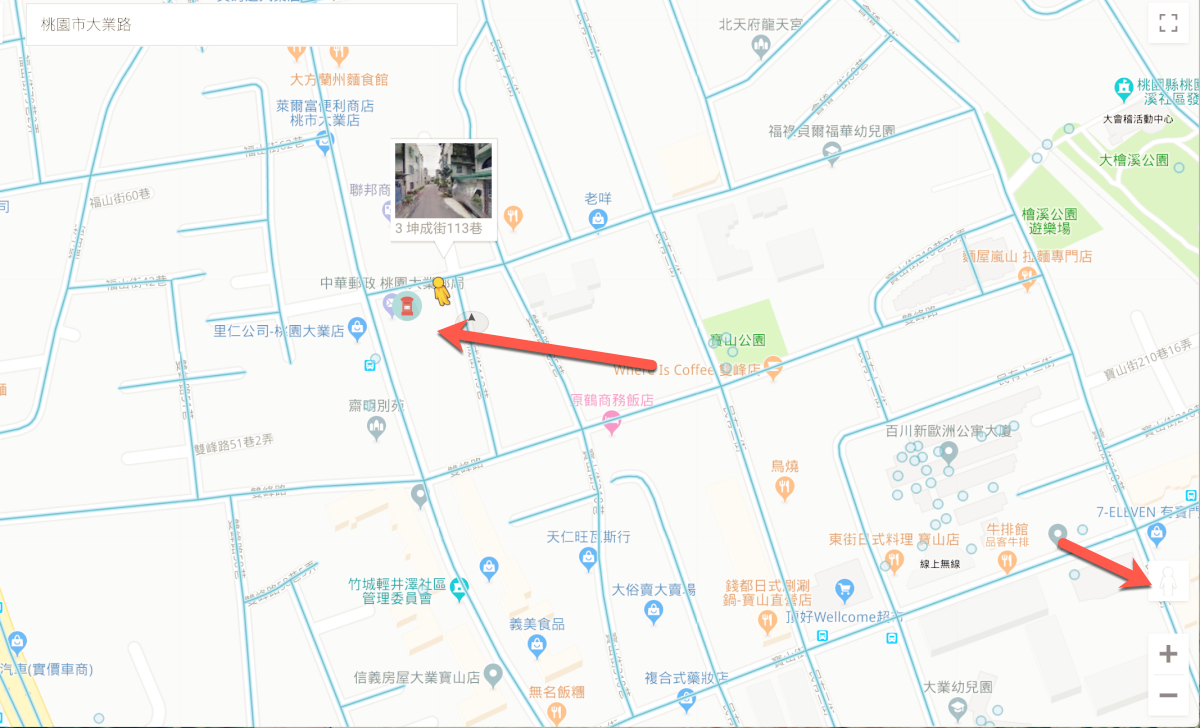
Task: Zoom in on the map
Action: tap(1167, 655)
